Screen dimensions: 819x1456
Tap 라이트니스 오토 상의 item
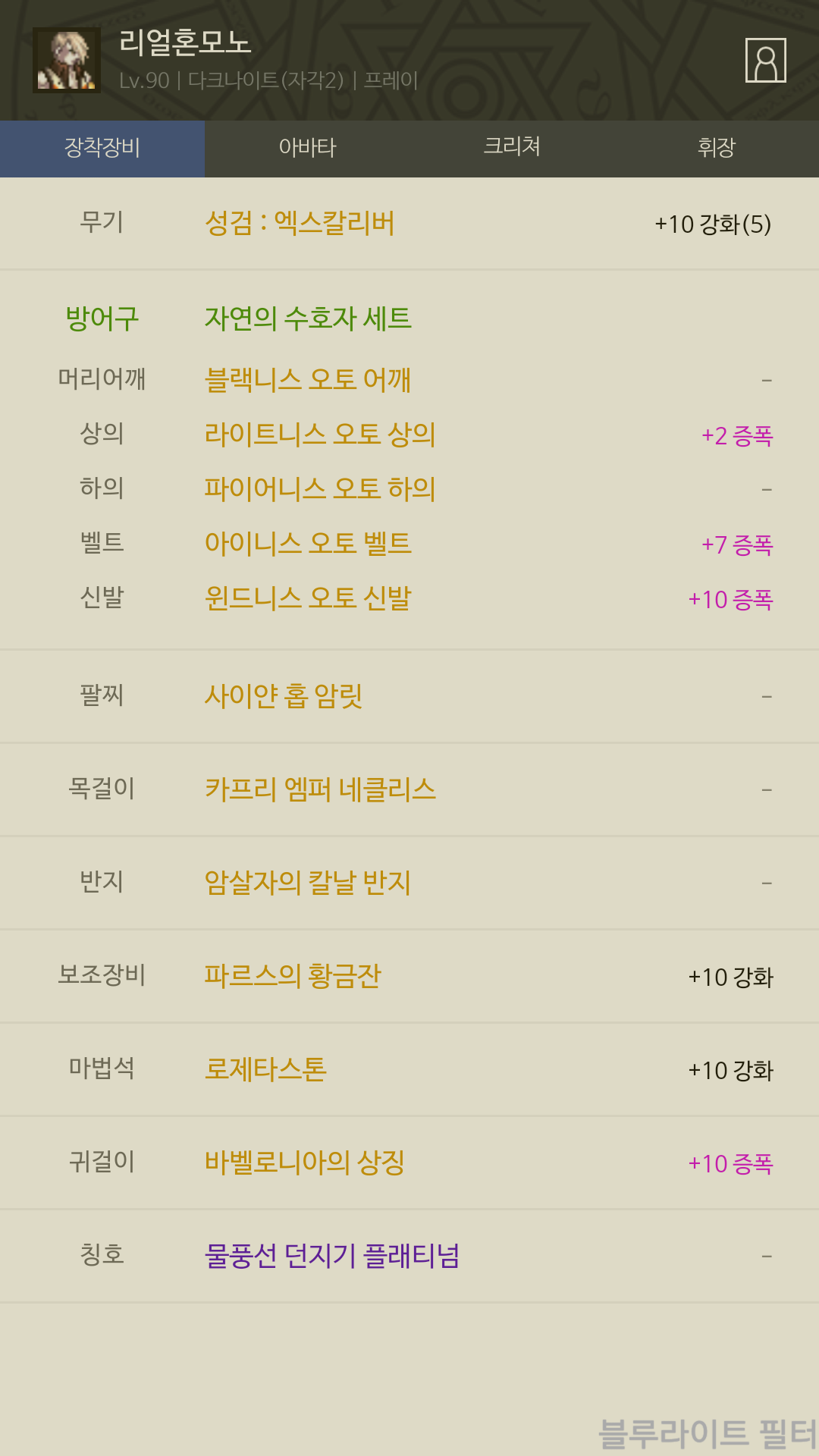click(320, 435)
